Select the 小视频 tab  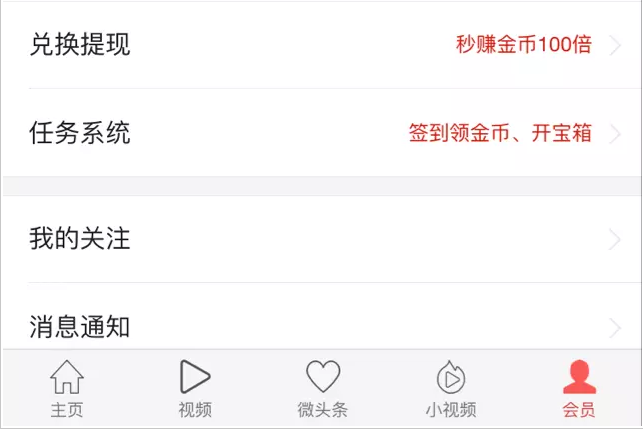coord(450,389)
